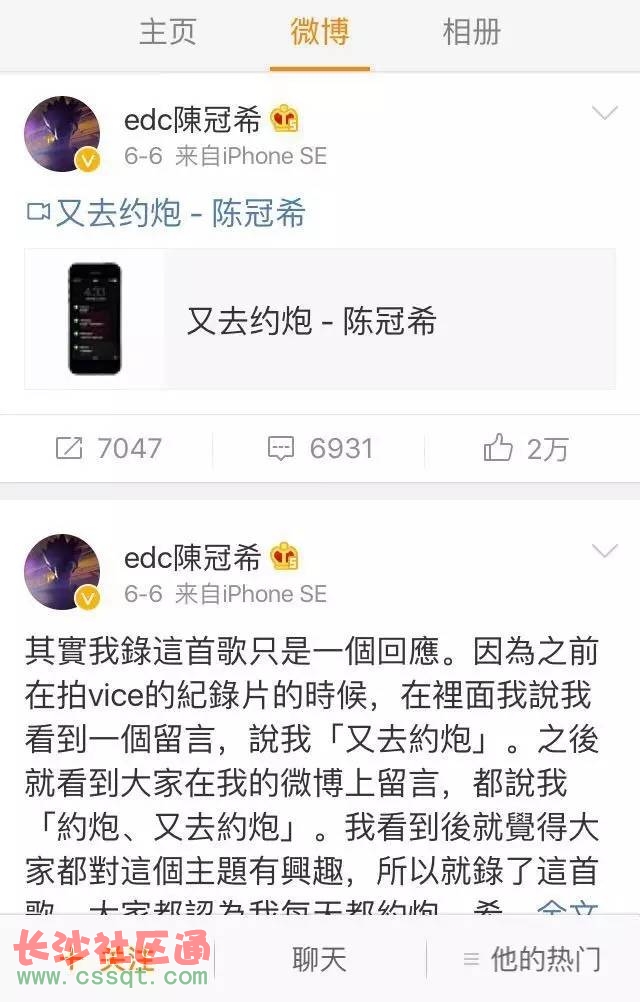Select the 微博 tab
Image resolution: width=640 pixels, height=1002 pixels.
coord(320,33)
